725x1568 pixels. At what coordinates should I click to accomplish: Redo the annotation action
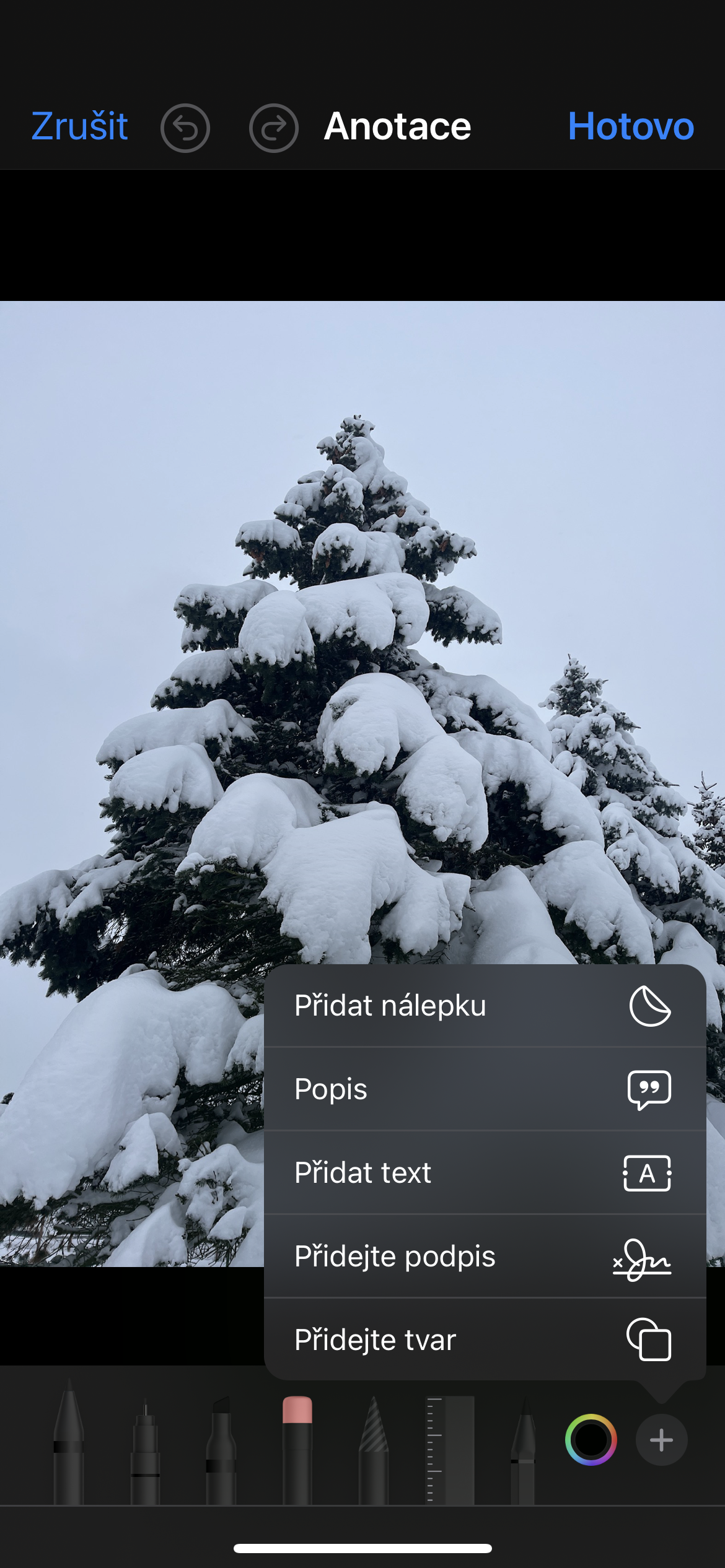coord(273,128)
